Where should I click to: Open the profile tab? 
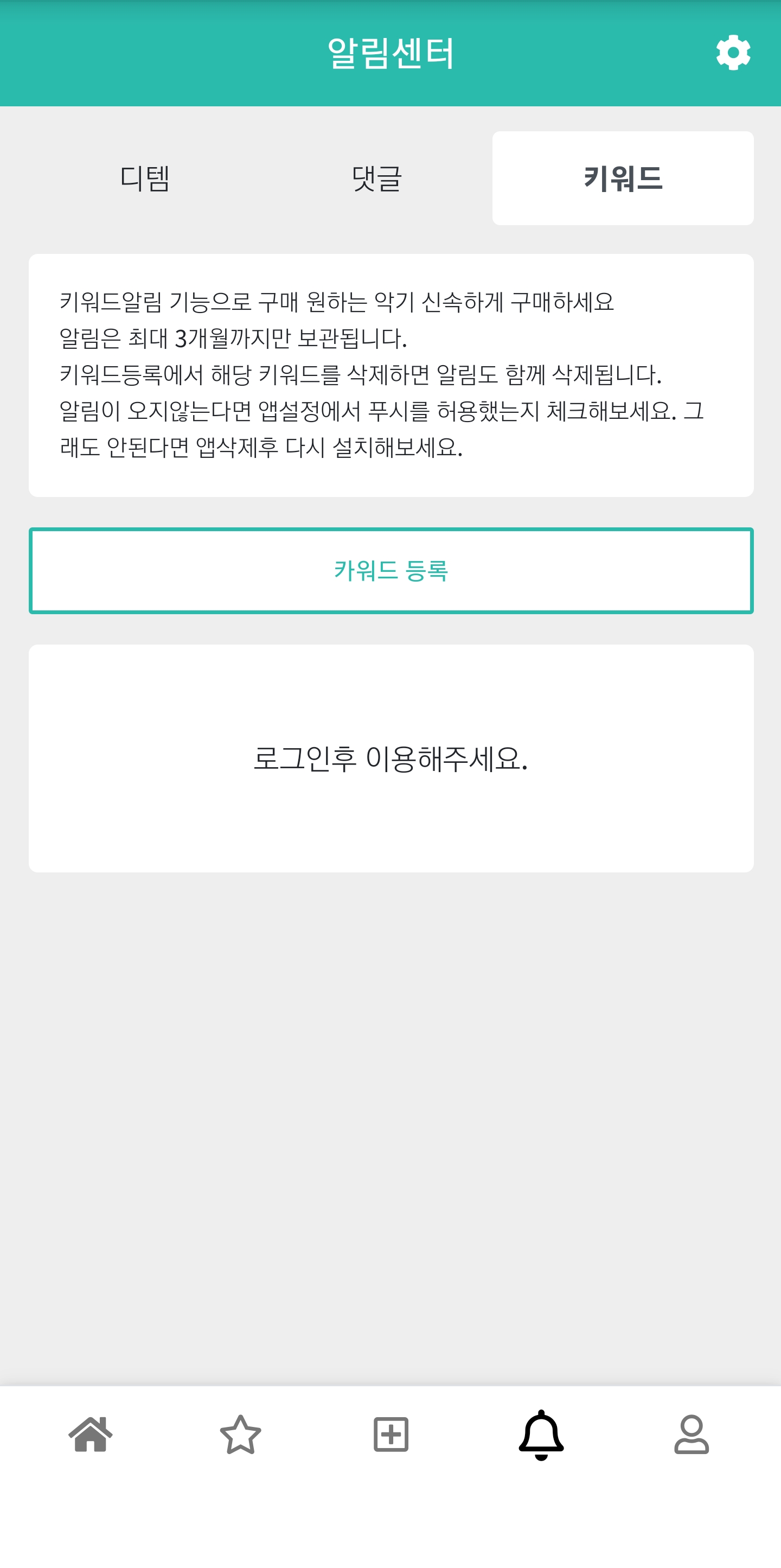point(691,1434)
